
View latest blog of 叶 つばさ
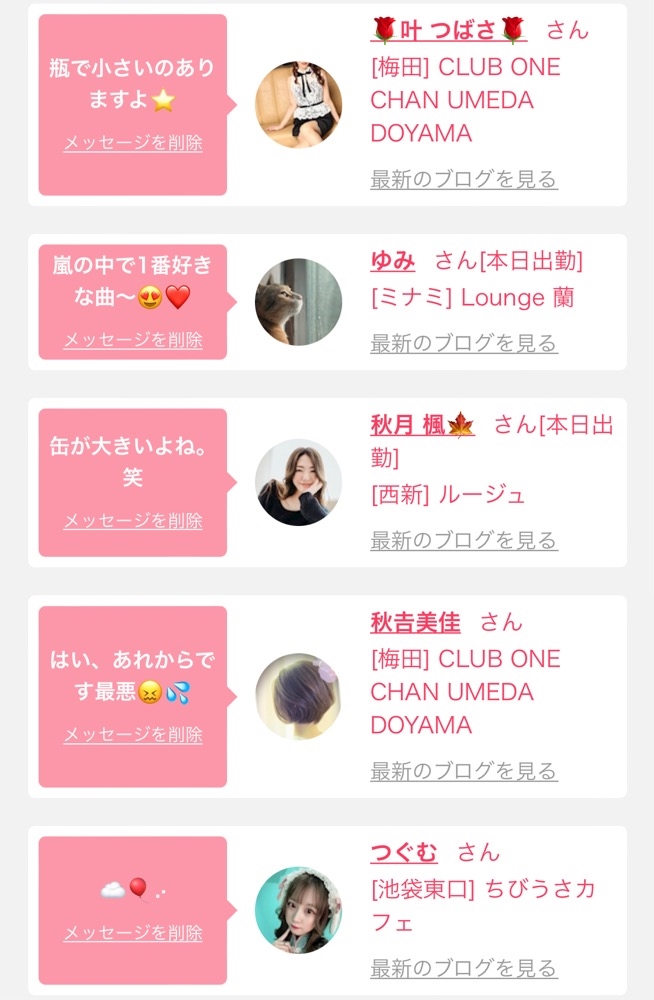464,179
